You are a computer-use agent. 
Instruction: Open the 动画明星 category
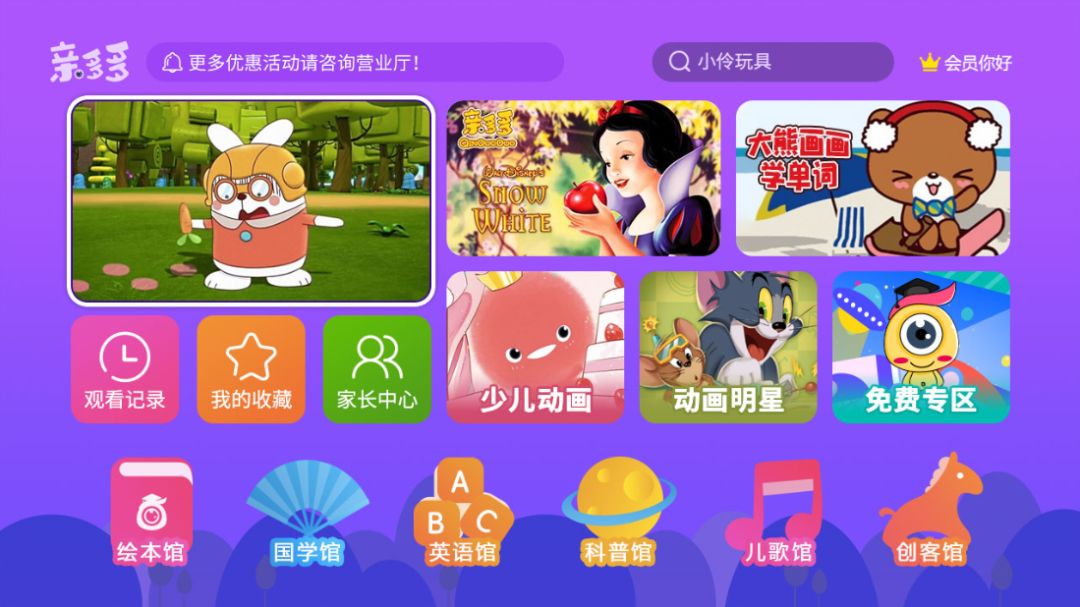[728, 347]
